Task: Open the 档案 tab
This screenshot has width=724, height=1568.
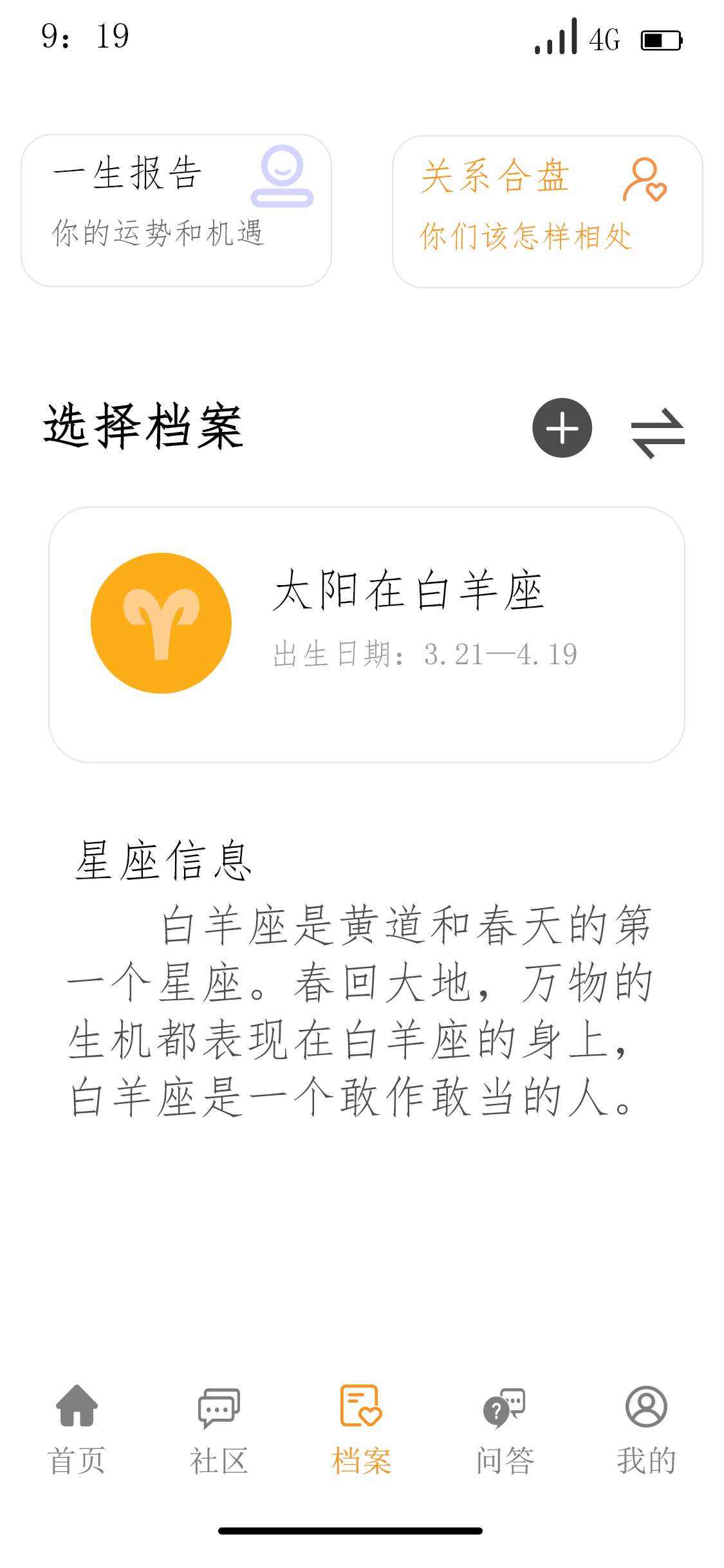Action: point(361,1430)
